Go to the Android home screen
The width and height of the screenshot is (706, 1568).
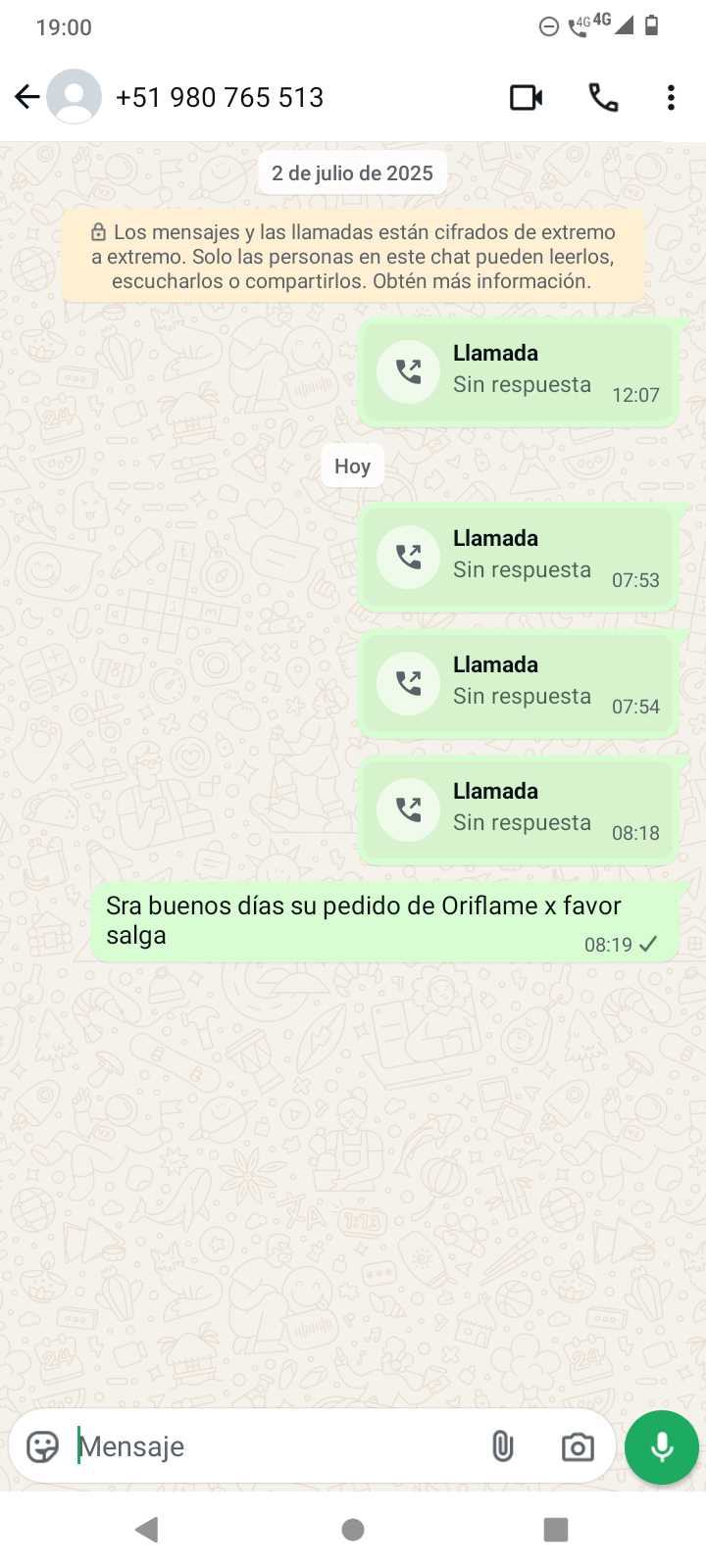(353, 1529)
